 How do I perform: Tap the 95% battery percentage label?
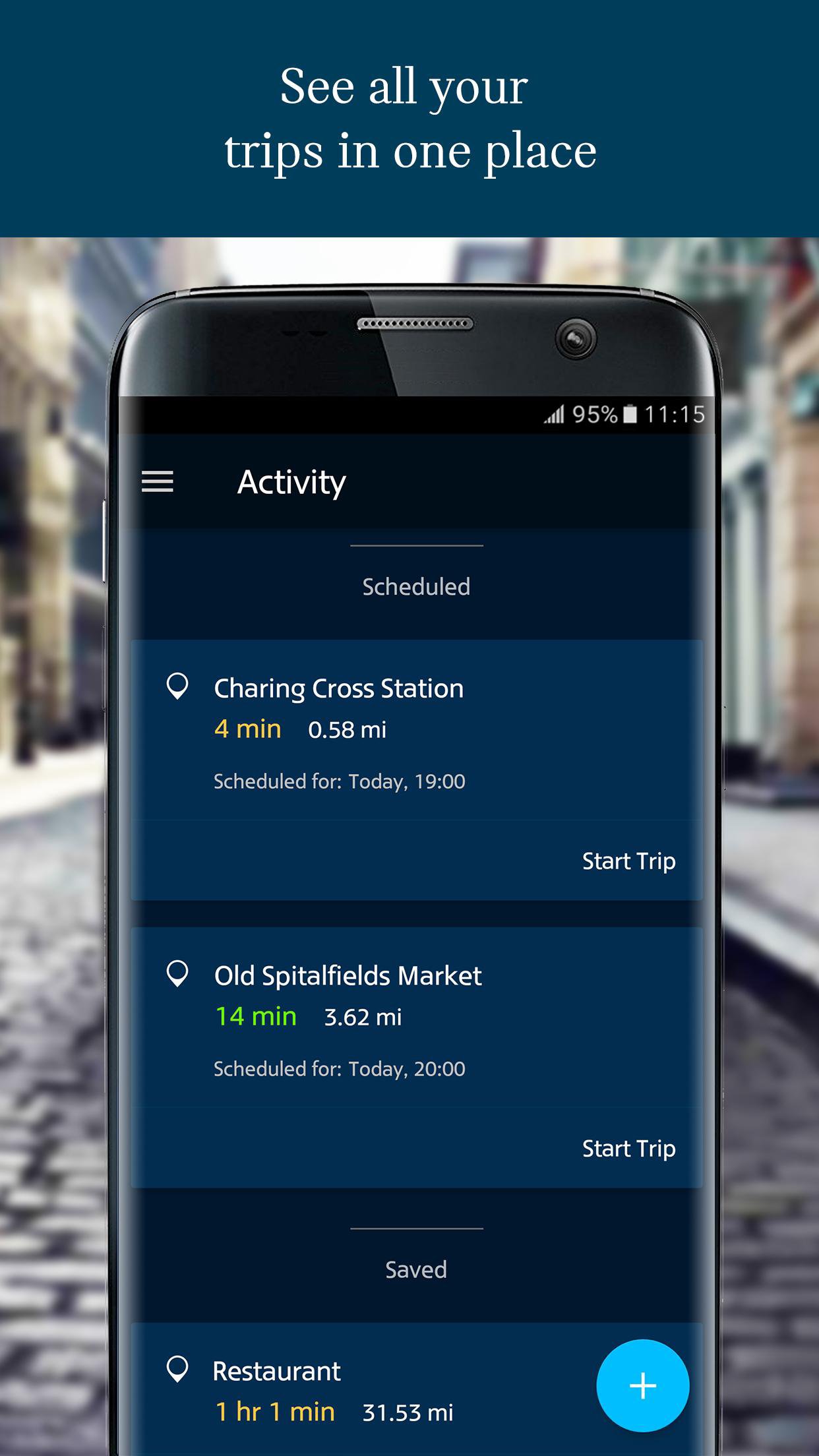pos(592,413)
